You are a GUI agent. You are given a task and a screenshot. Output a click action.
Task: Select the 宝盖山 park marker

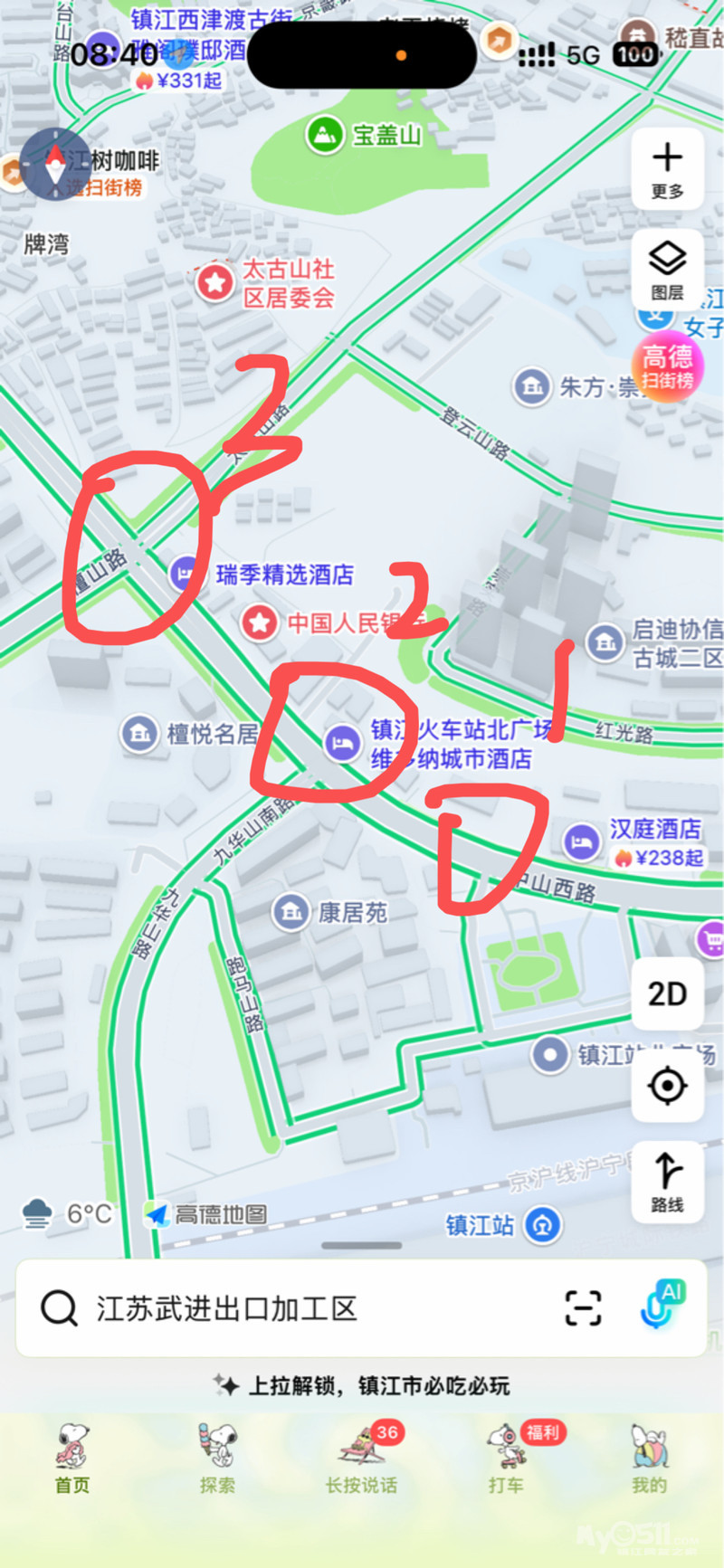[323, 136]
